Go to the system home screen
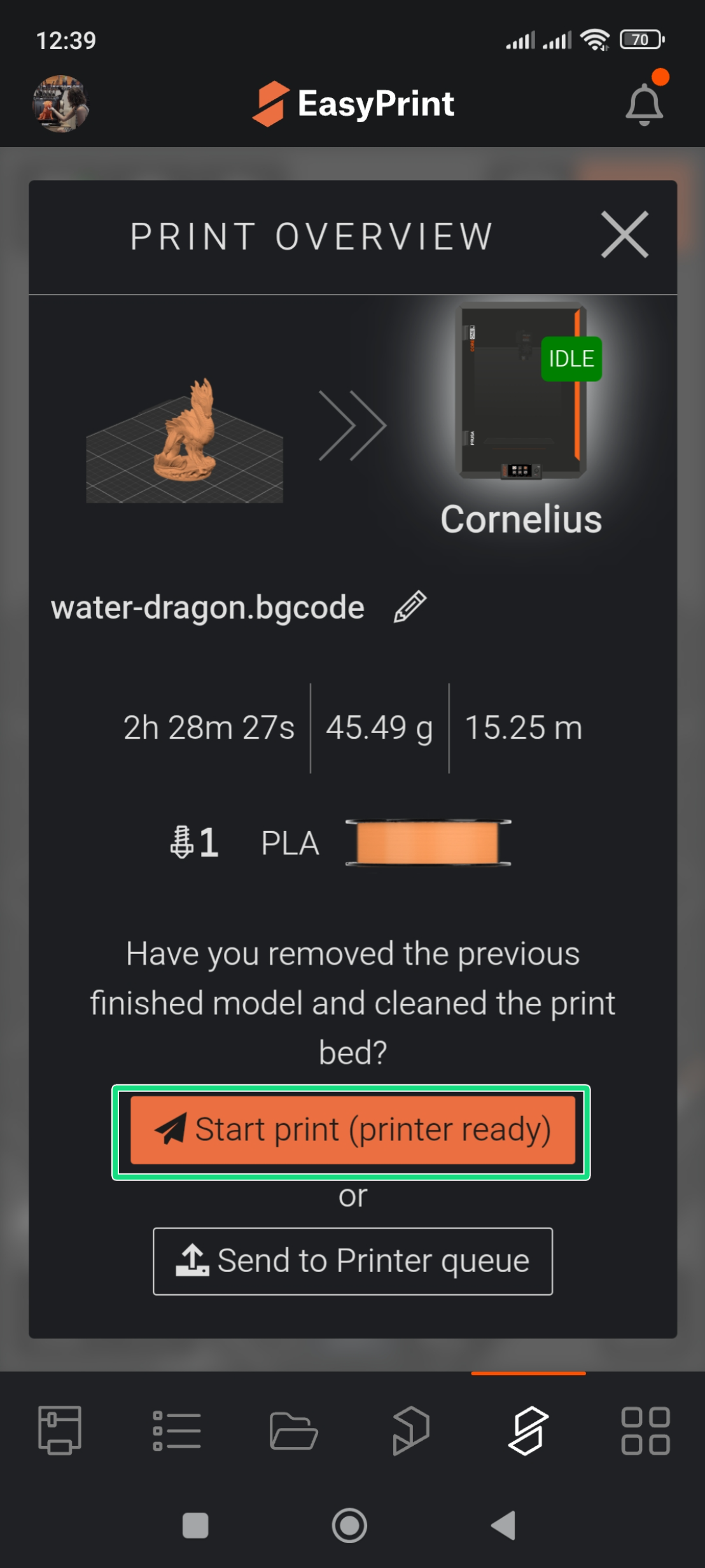The image size is (705, 1568). [349, 1525]
